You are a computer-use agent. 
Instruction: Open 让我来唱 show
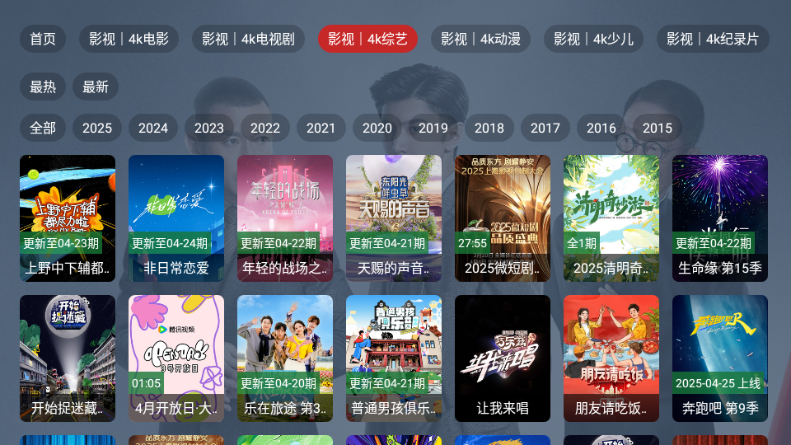click(502, 357)
